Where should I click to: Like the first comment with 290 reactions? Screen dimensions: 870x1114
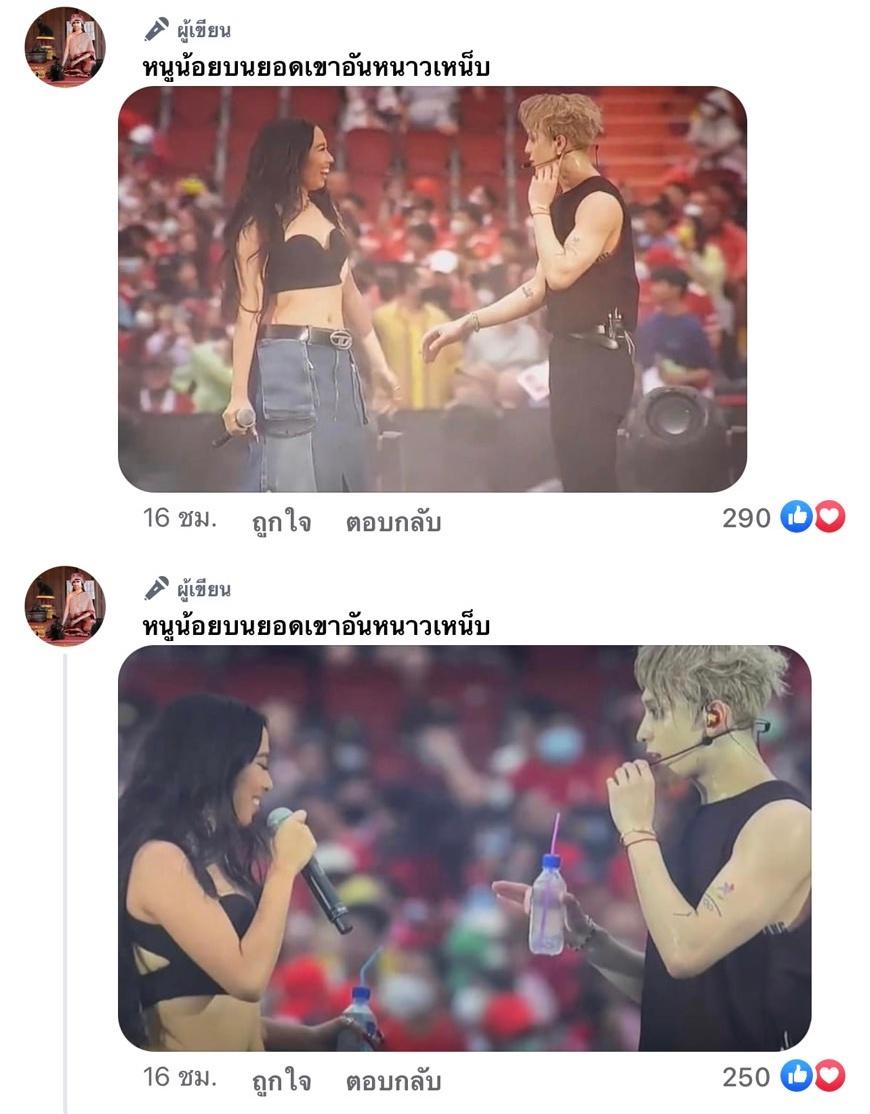(281, 522)
